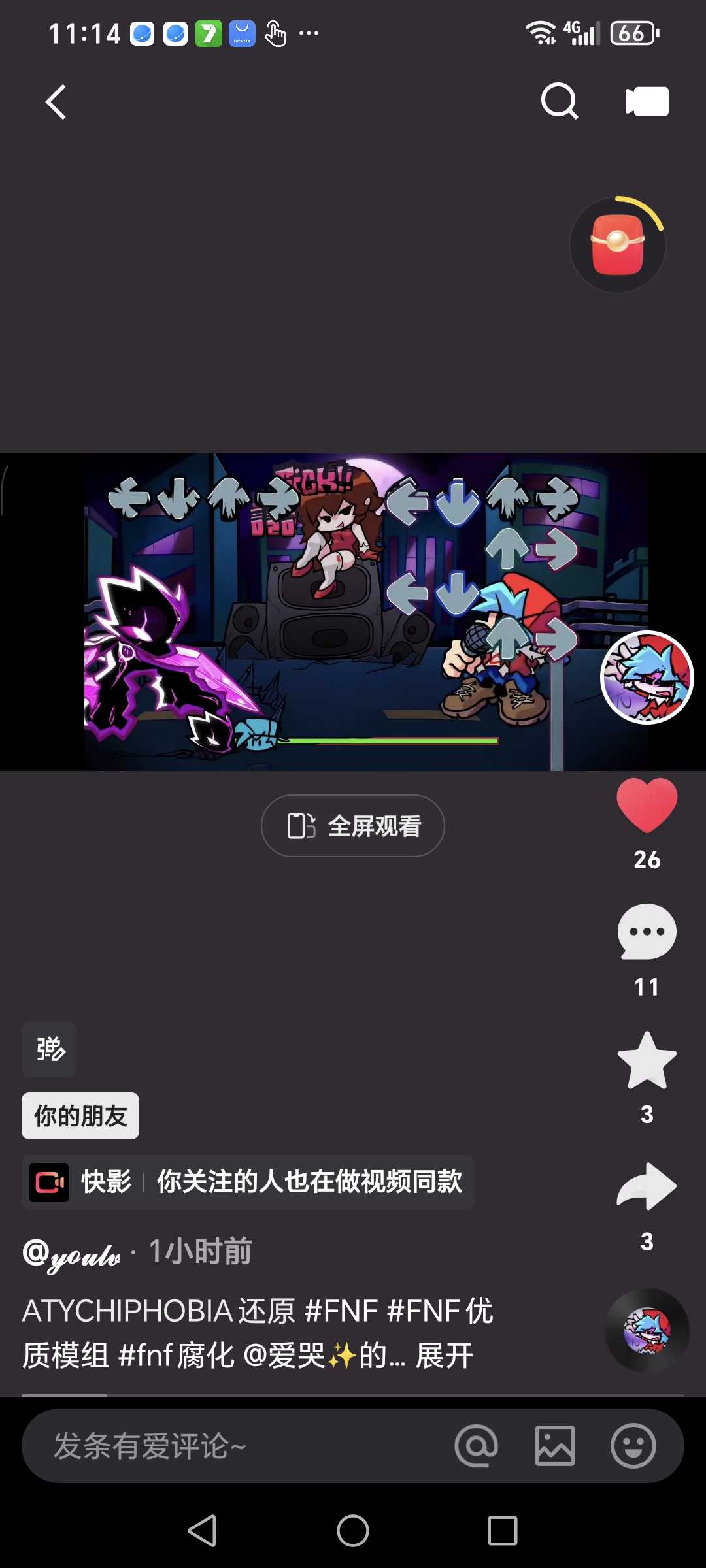Tap 全屏观看 to watch fullscreen
706x1568 pixels.
(353, 826)
